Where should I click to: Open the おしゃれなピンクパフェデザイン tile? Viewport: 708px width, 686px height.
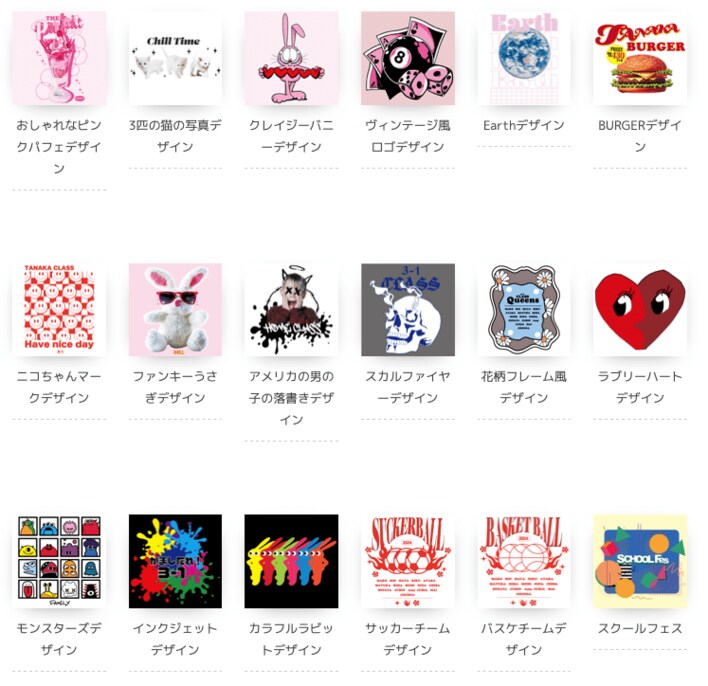pos(59,58)
